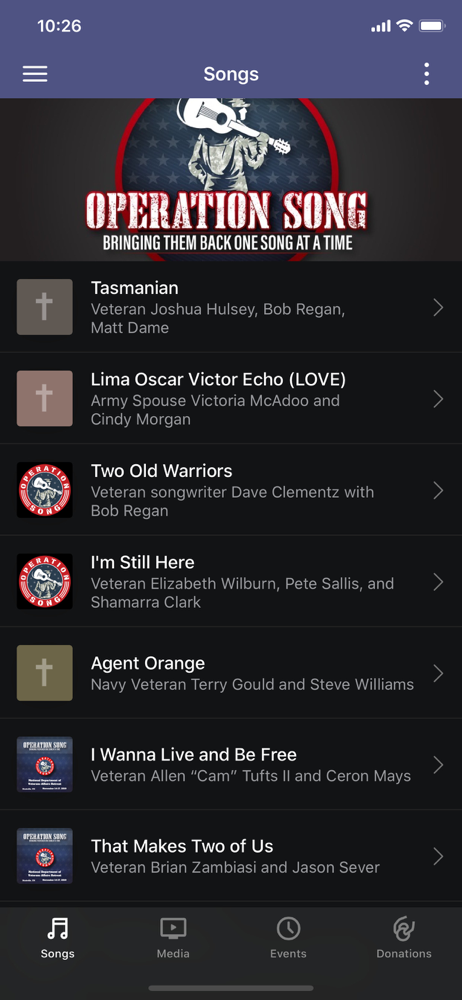Open the song Tasmanian

(x=231, y=307)
